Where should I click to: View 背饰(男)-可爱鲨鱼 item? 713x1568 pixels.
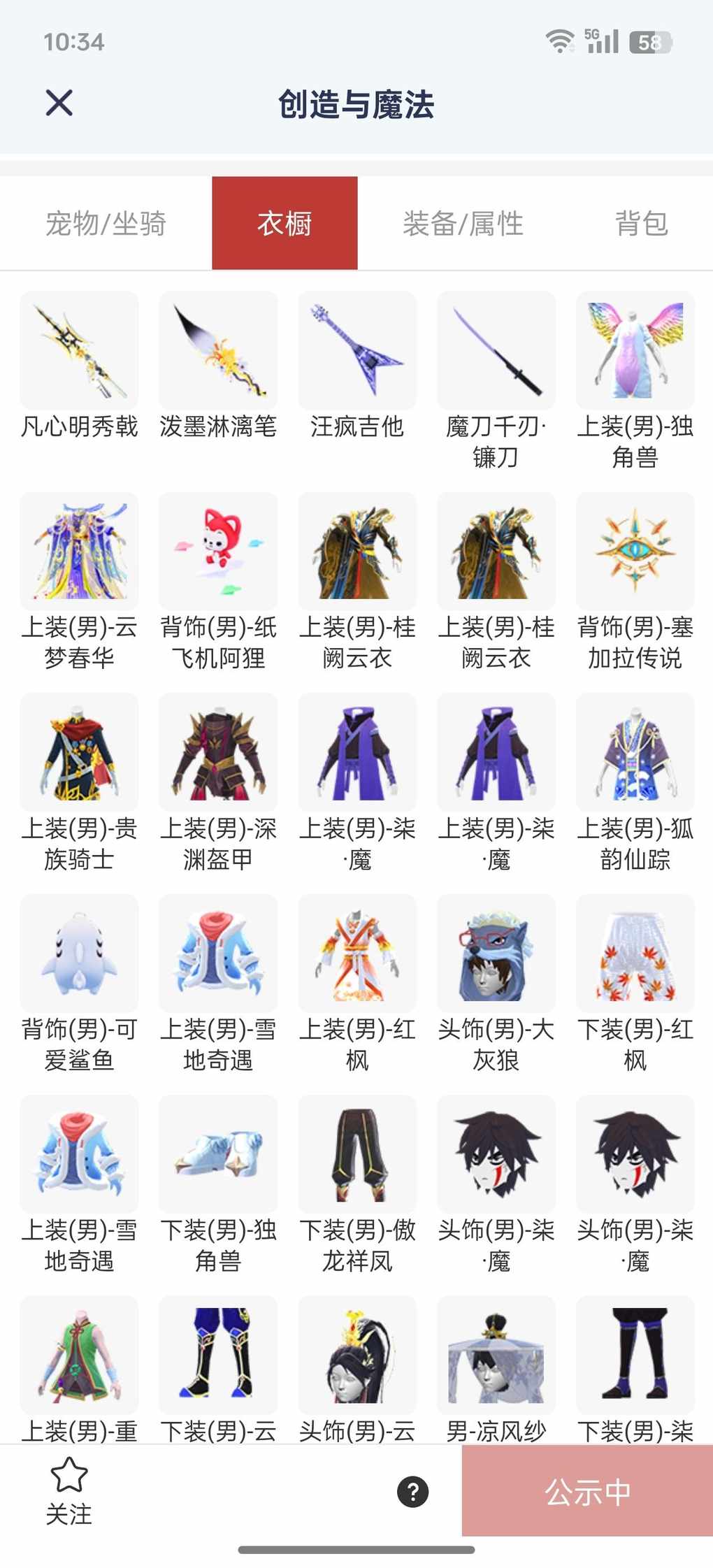79,954
